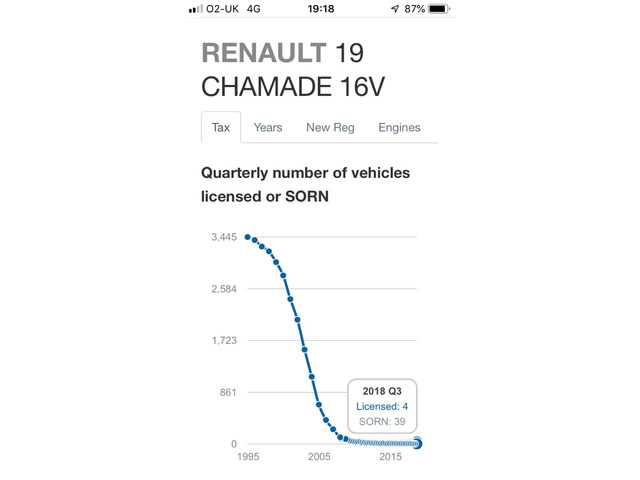Switch to the Years tab
Image resolution: width=640 pixels, height=480 pixels.
coord(268,128)
